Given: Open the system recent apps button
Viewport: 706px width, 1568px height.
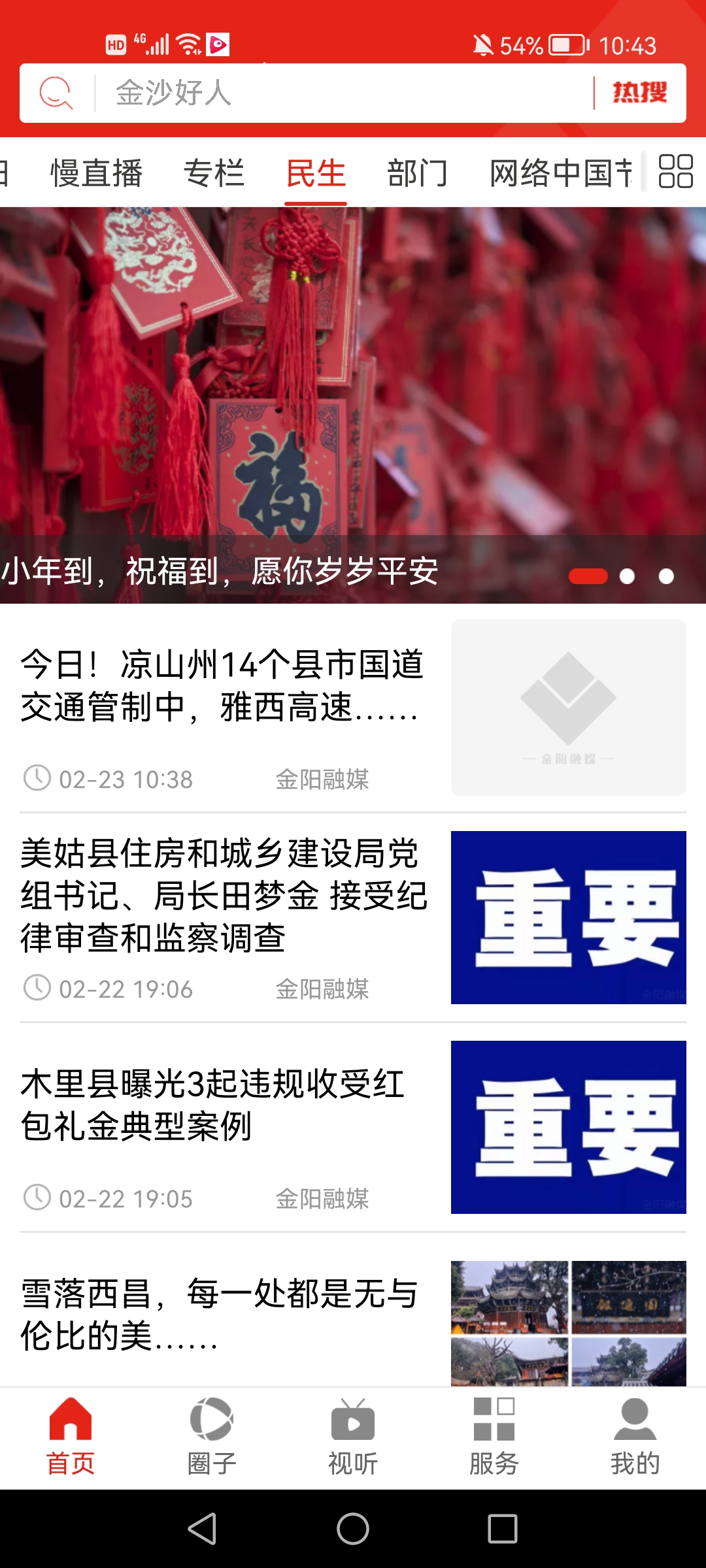Looking at the screenshot, I should 503,1529.
